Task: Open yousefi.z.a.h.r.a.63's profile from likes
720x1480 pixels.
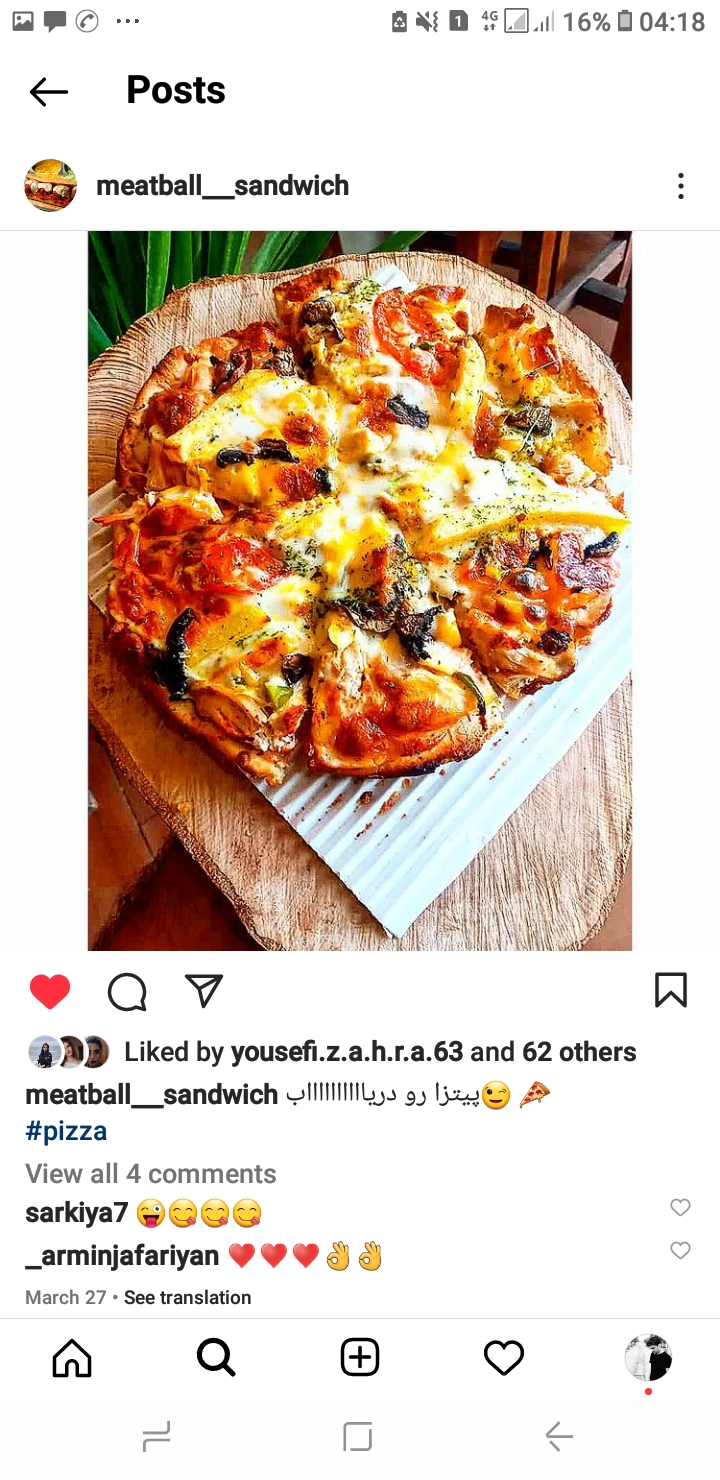Action: [x=346, y=1052]
